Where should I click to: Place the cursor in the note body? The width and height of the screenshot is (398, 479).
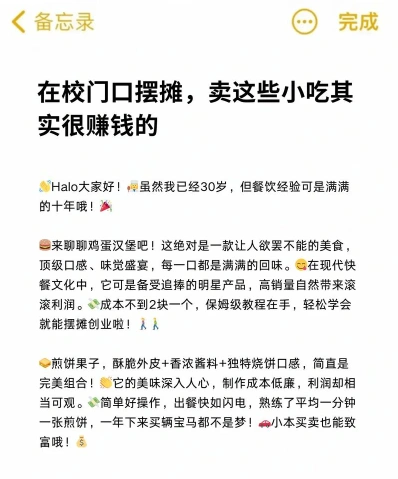tap(197, 314)
